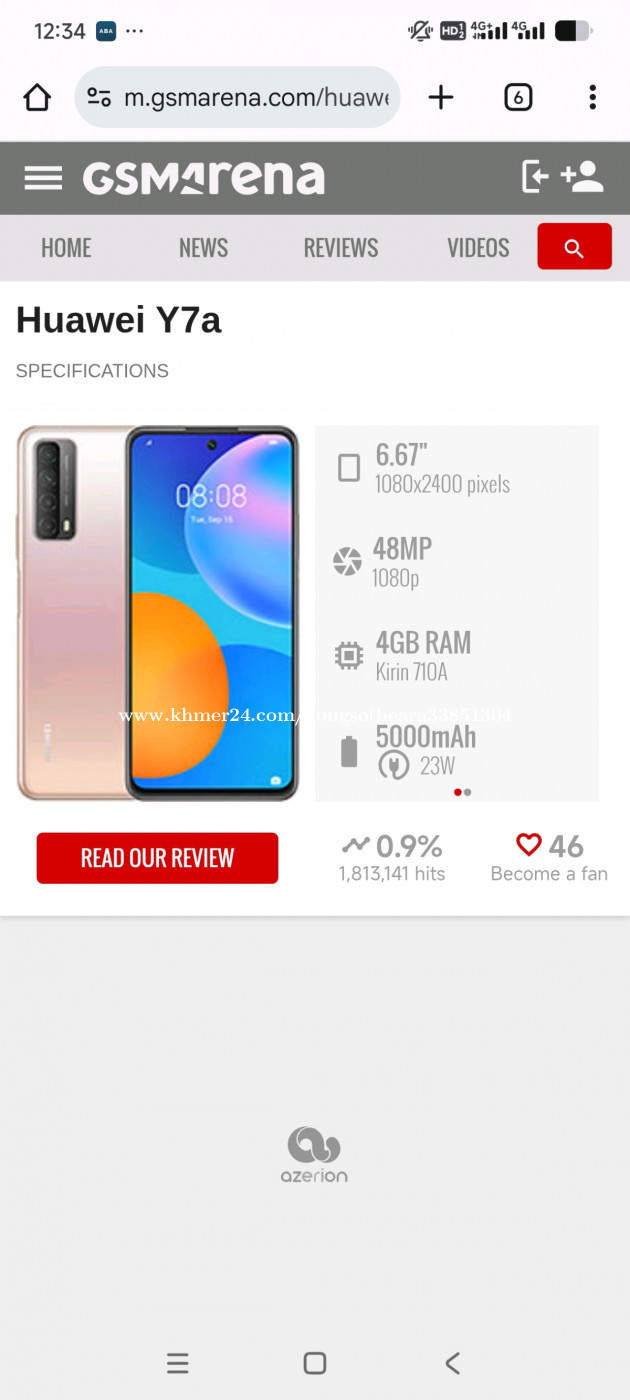Tap the login icon
This screenshot has width=630, height=1400.
point(535,177)
